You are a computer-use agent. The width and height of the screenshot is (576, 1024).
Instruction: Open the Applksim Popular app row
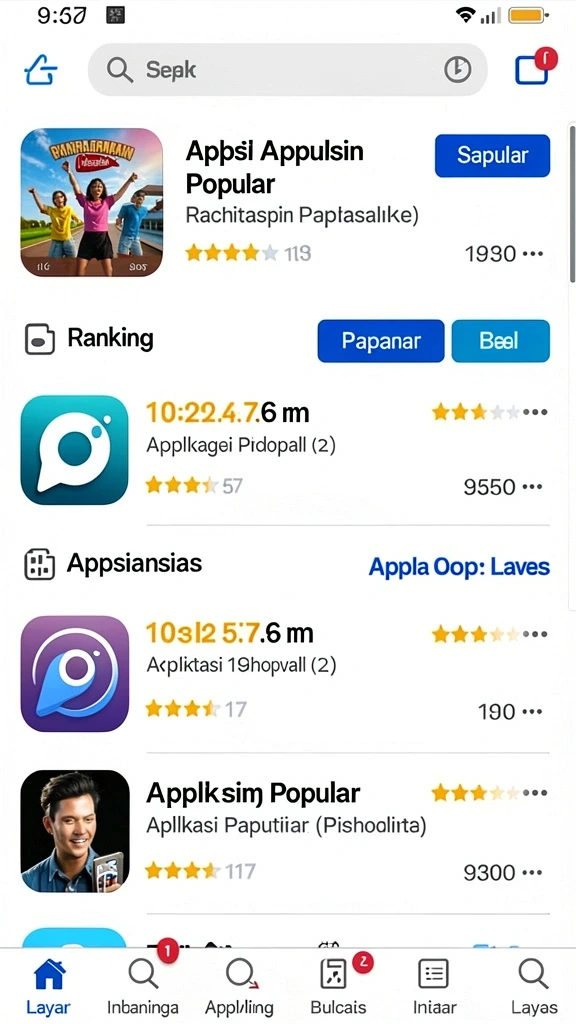click(285, 831)
